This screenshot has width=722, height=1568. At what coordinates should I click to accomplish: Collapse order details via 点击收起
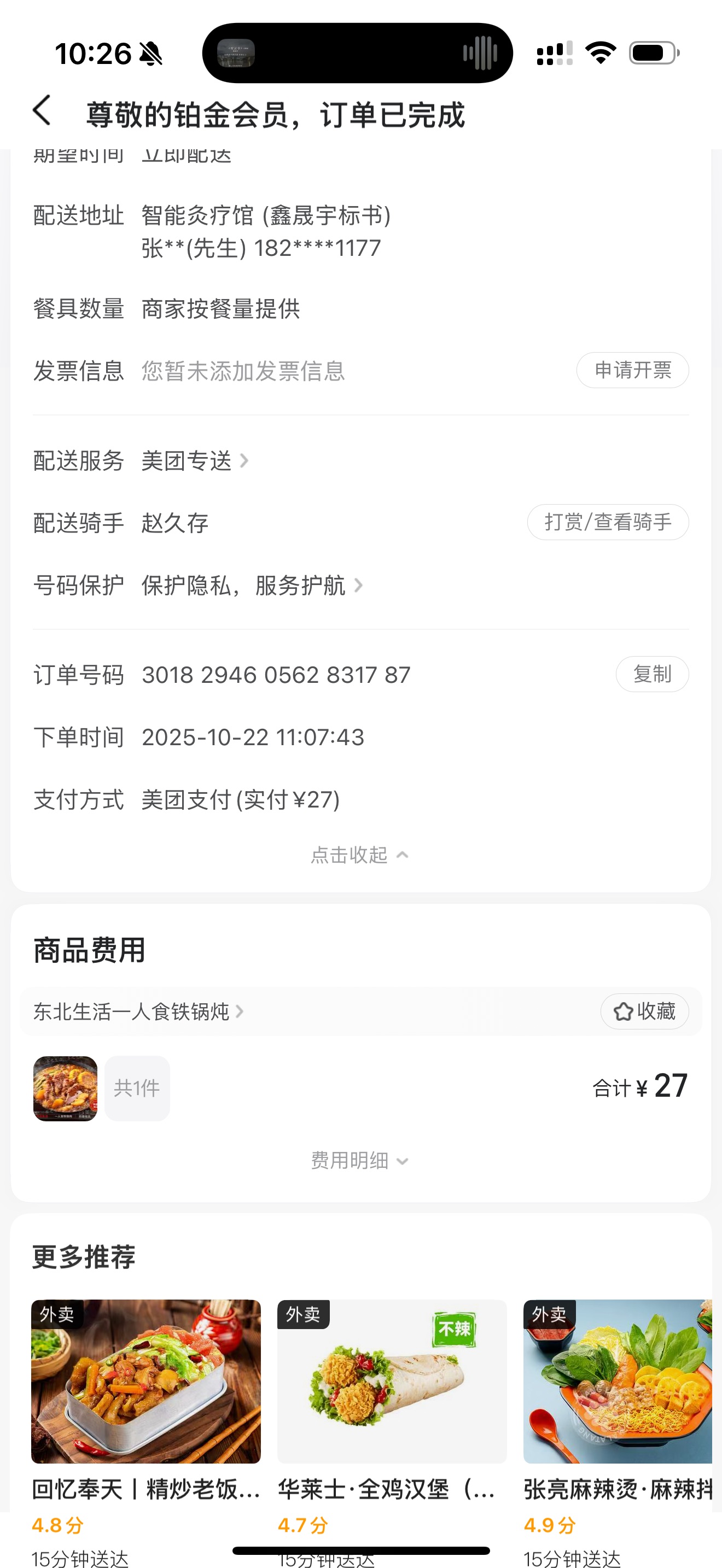click(359, 855)
